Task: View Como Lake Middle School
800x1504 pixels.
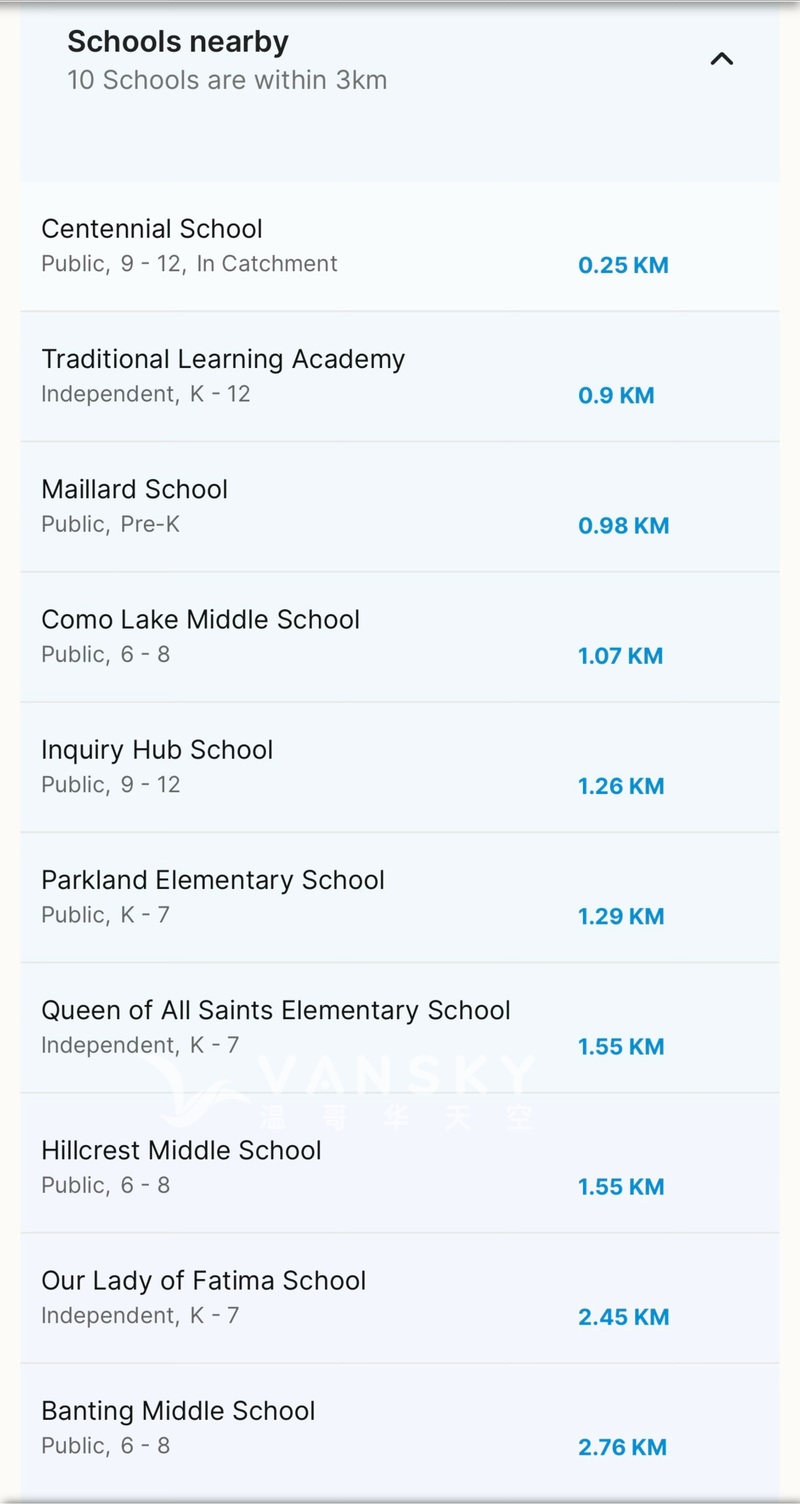Action: pos(200,620)
